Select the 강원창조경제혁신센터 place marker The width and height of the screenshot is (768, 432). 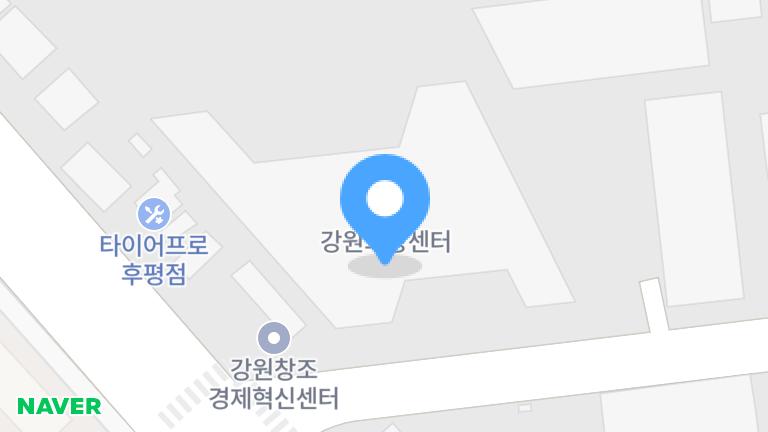[x=274, y=338]
